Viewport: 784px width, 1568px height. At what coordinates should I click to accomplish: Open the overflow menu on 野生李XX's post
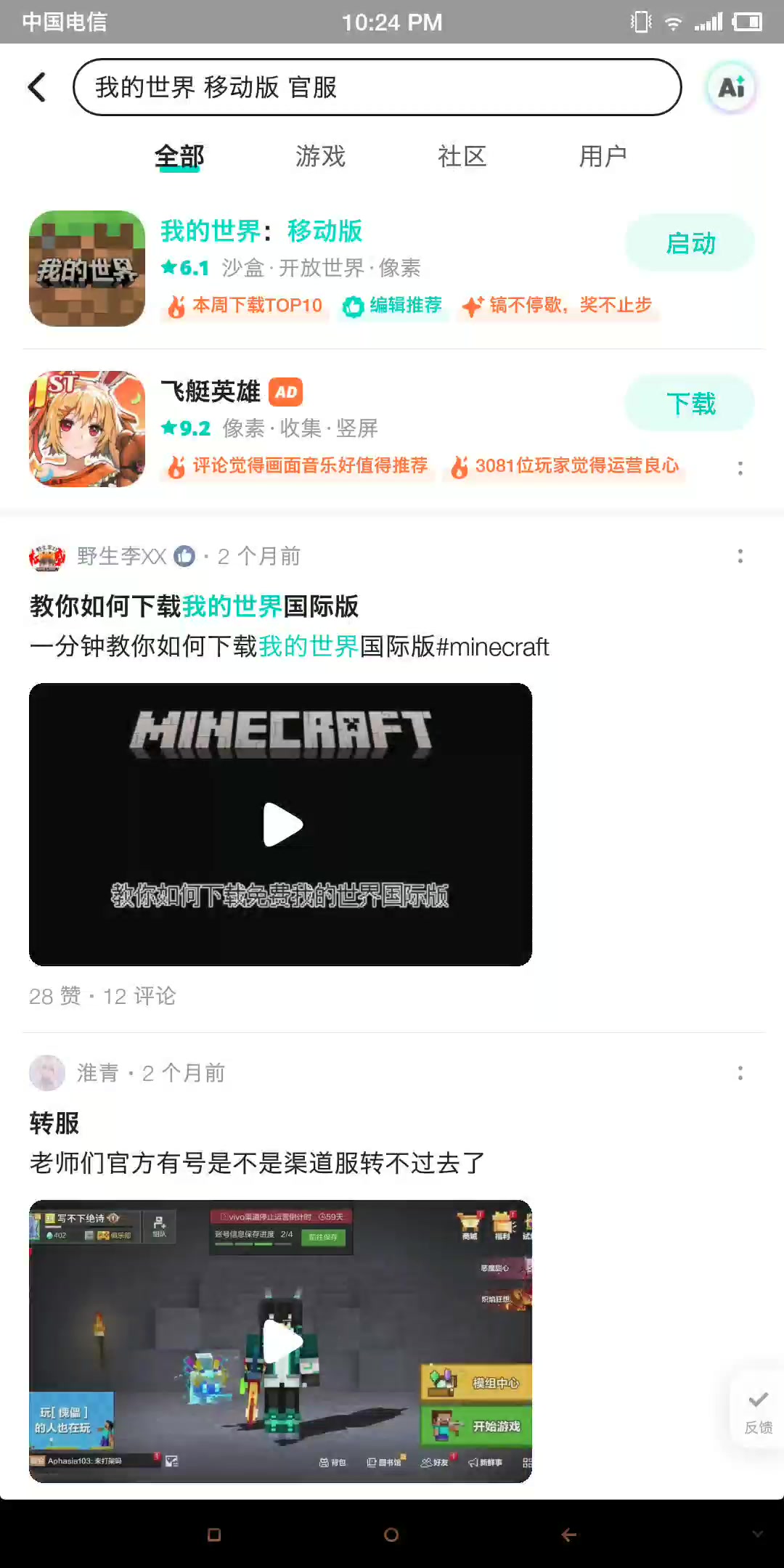pyautogui.click(x=740, y=556)
